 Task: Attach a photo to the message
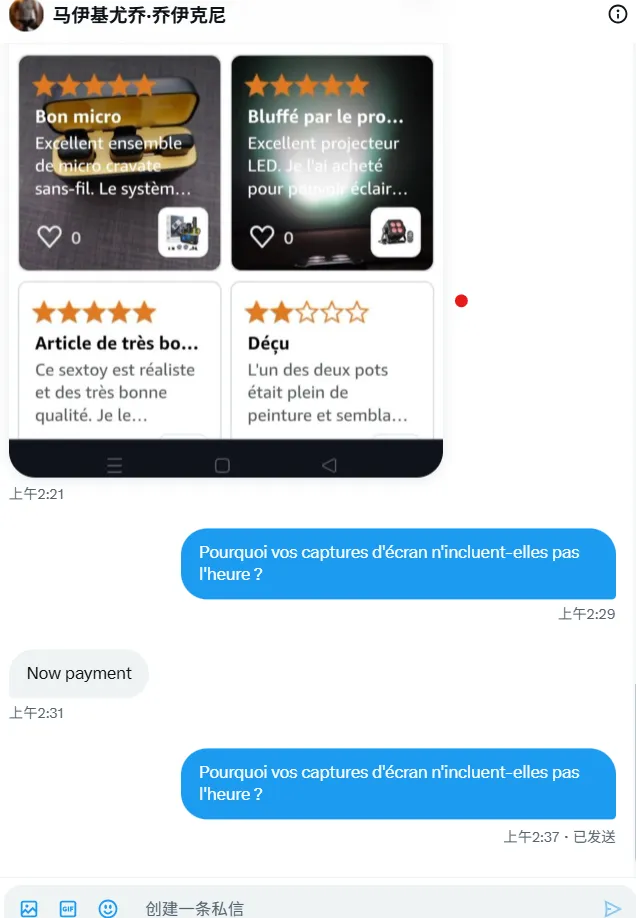(x=29, y=908)
